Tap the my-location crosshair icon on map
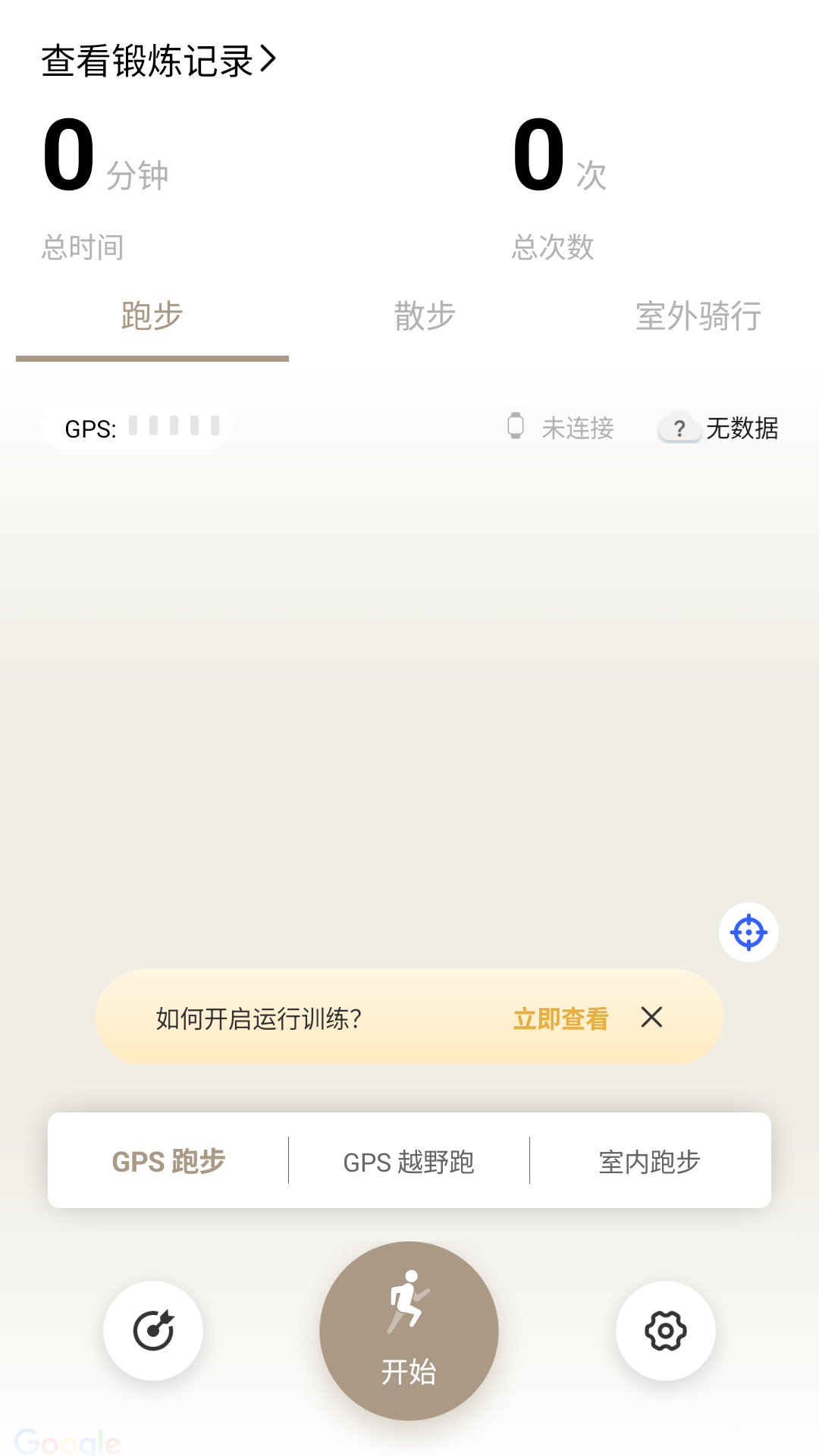 click(748, 933)
